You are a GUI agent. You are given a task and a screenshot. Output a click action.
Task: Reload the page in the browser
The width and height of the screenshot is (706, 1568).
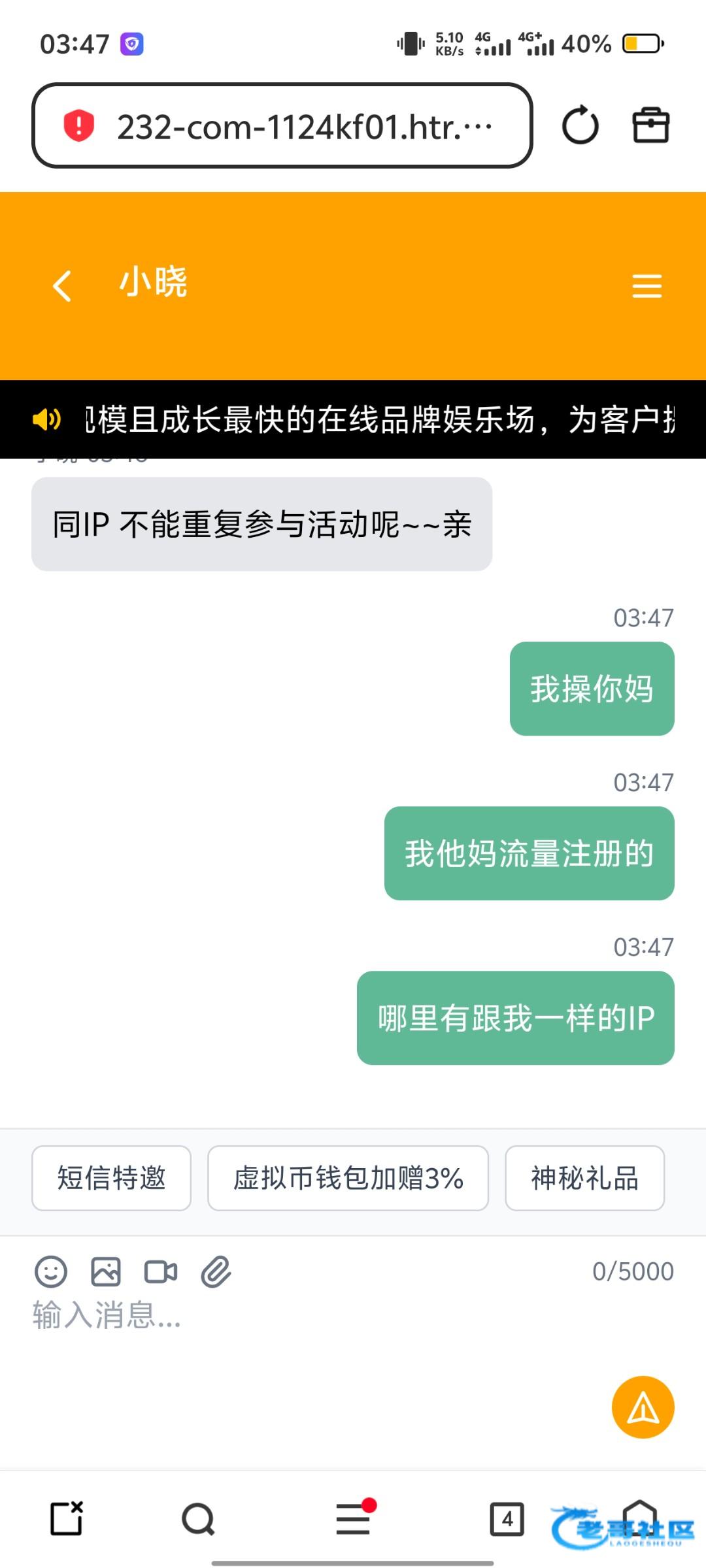pos(580,125)
